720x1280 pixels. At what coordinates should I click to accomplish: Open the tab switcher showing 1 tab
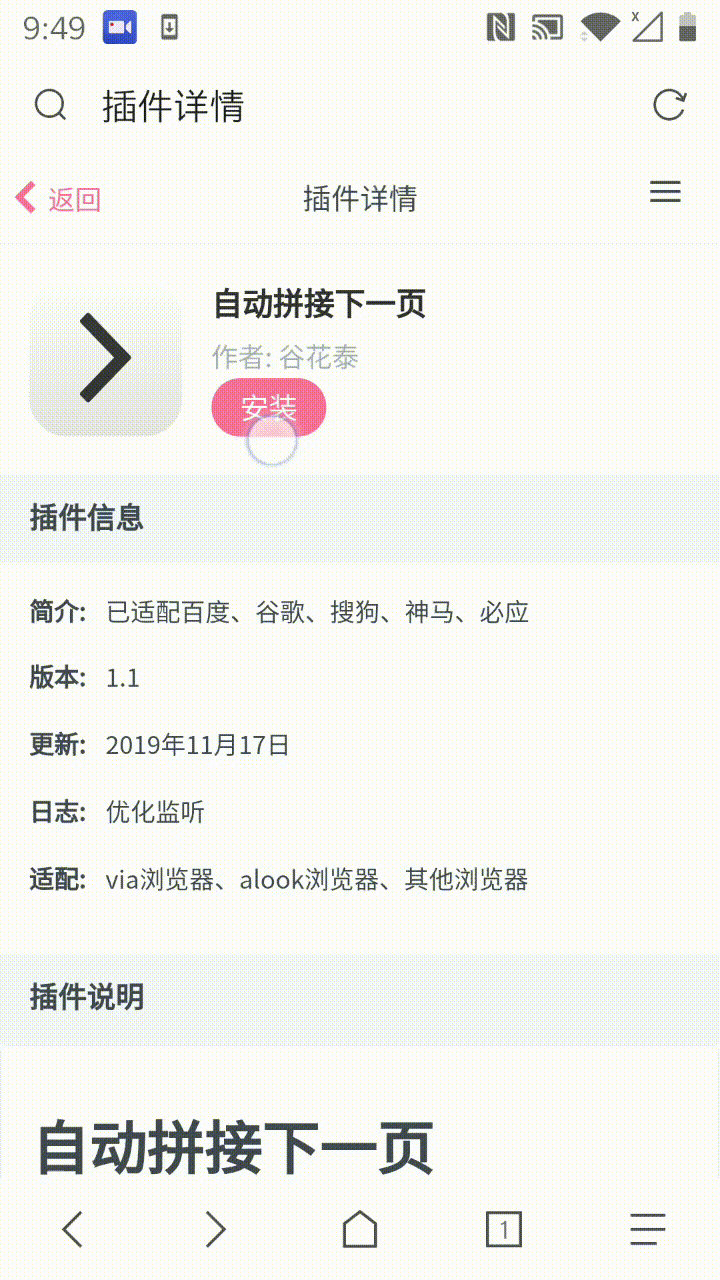point(504,1229)
